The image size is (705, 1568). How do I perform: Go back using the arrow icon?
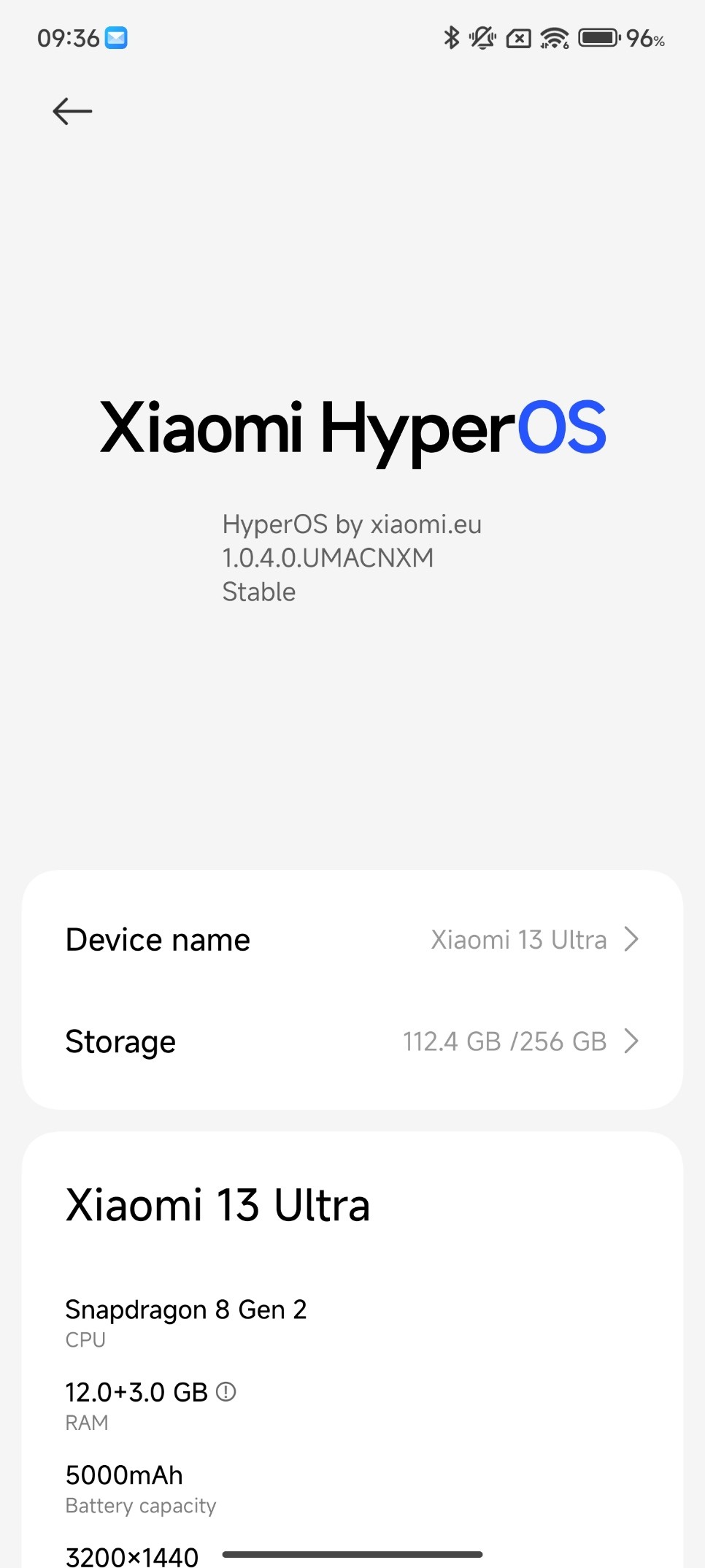(72, 112)
